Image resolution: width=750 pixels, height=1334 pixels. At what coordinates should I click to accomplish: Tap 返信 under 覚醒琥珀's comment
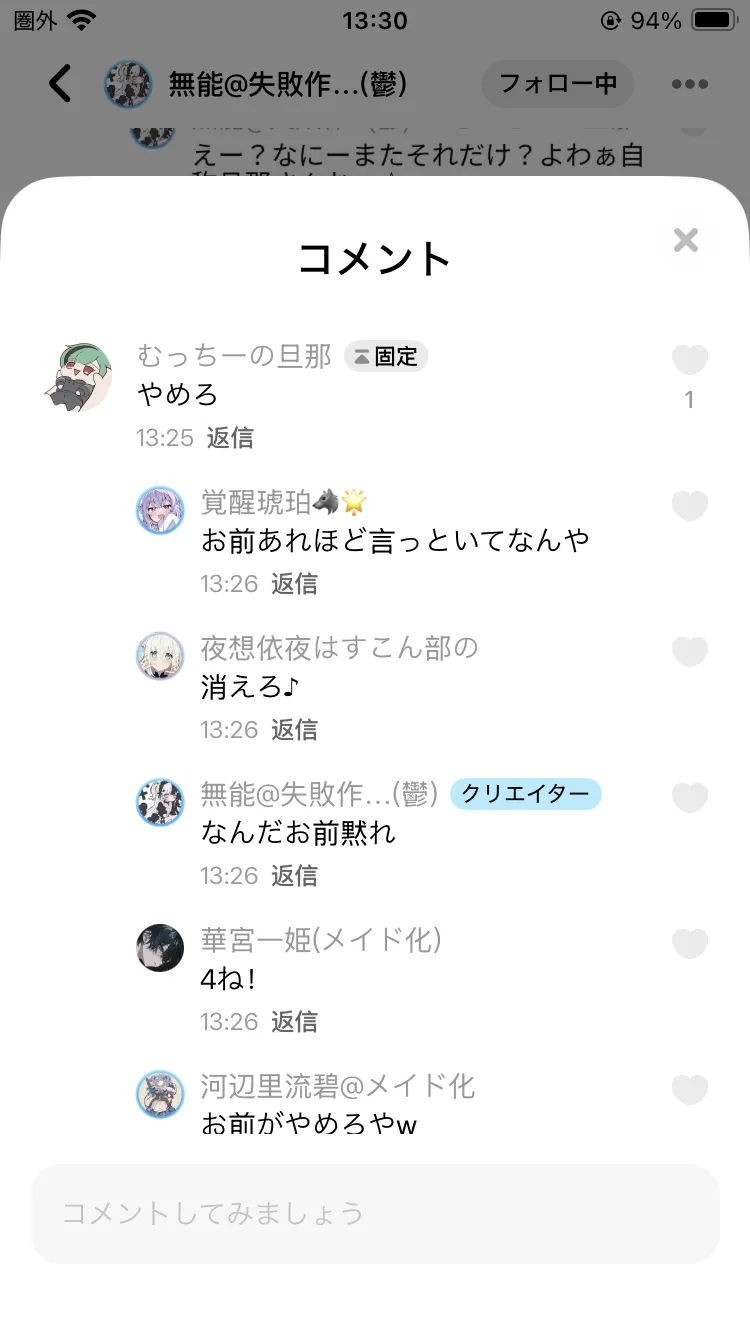click(x=294, y=584)
